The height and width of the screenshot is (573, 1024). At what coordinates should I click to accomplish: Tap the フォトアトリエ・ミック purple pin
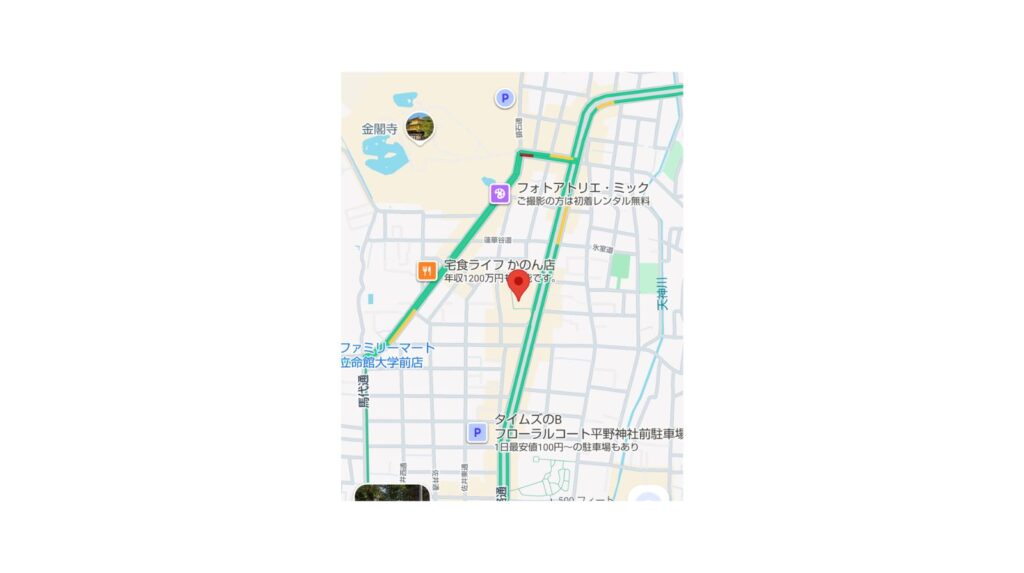(499, 194)
